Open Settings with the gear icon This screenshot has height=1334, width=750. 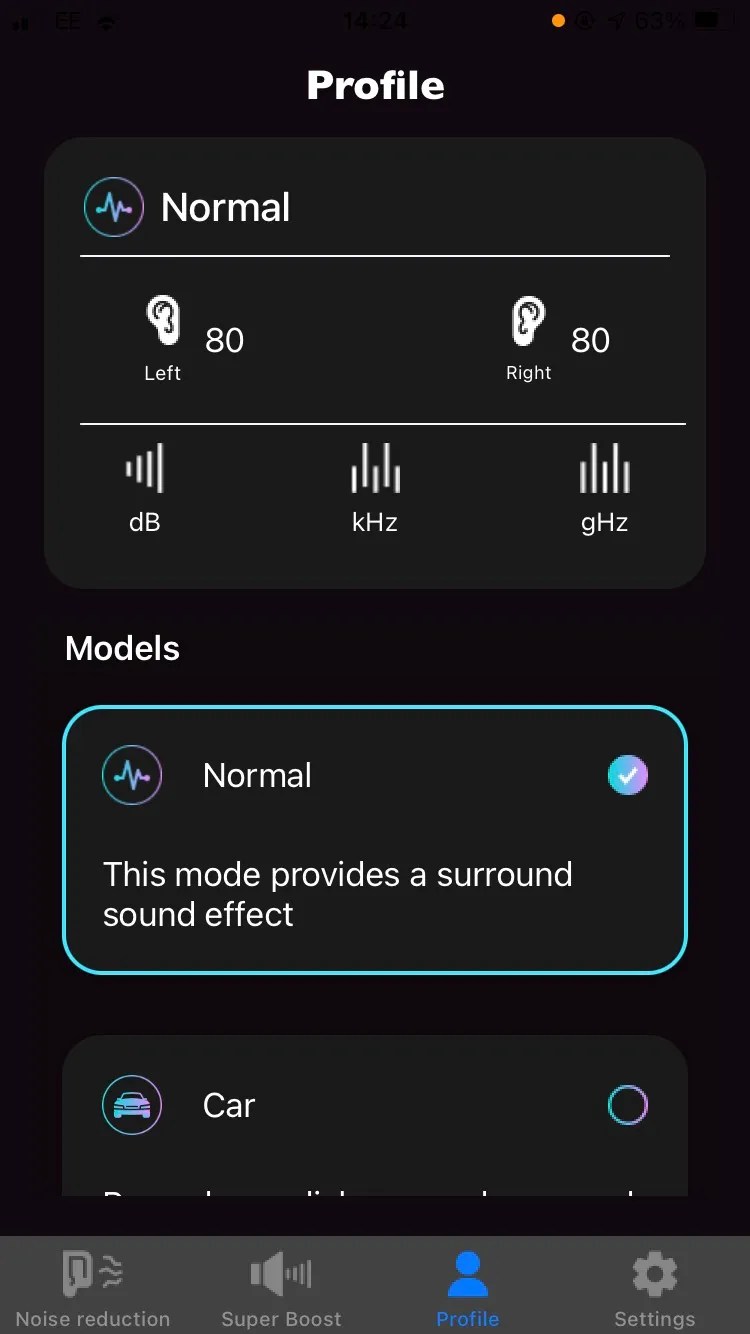(x=654, y=1272)
